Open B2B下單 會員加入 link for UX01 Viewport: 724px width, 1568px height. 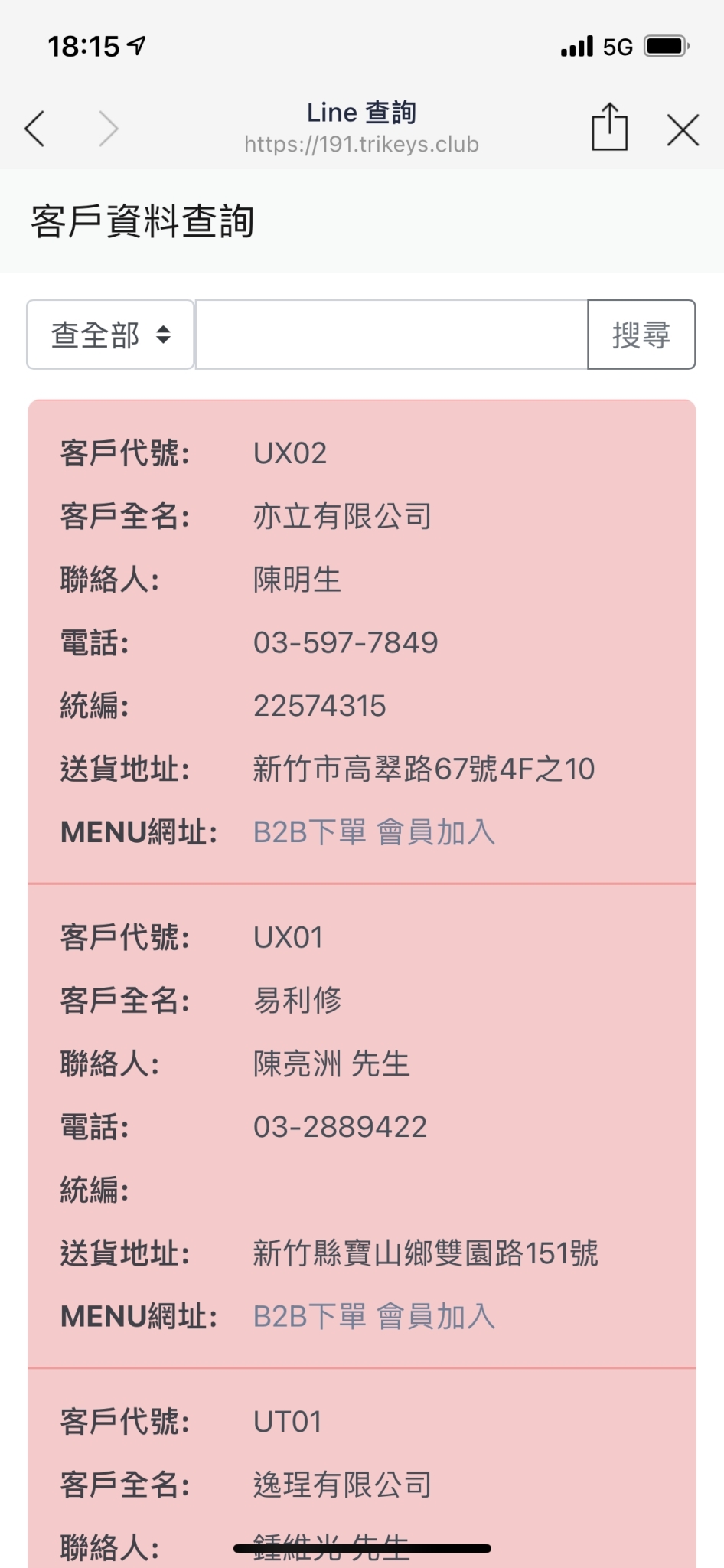click(x=374, y=1317)
